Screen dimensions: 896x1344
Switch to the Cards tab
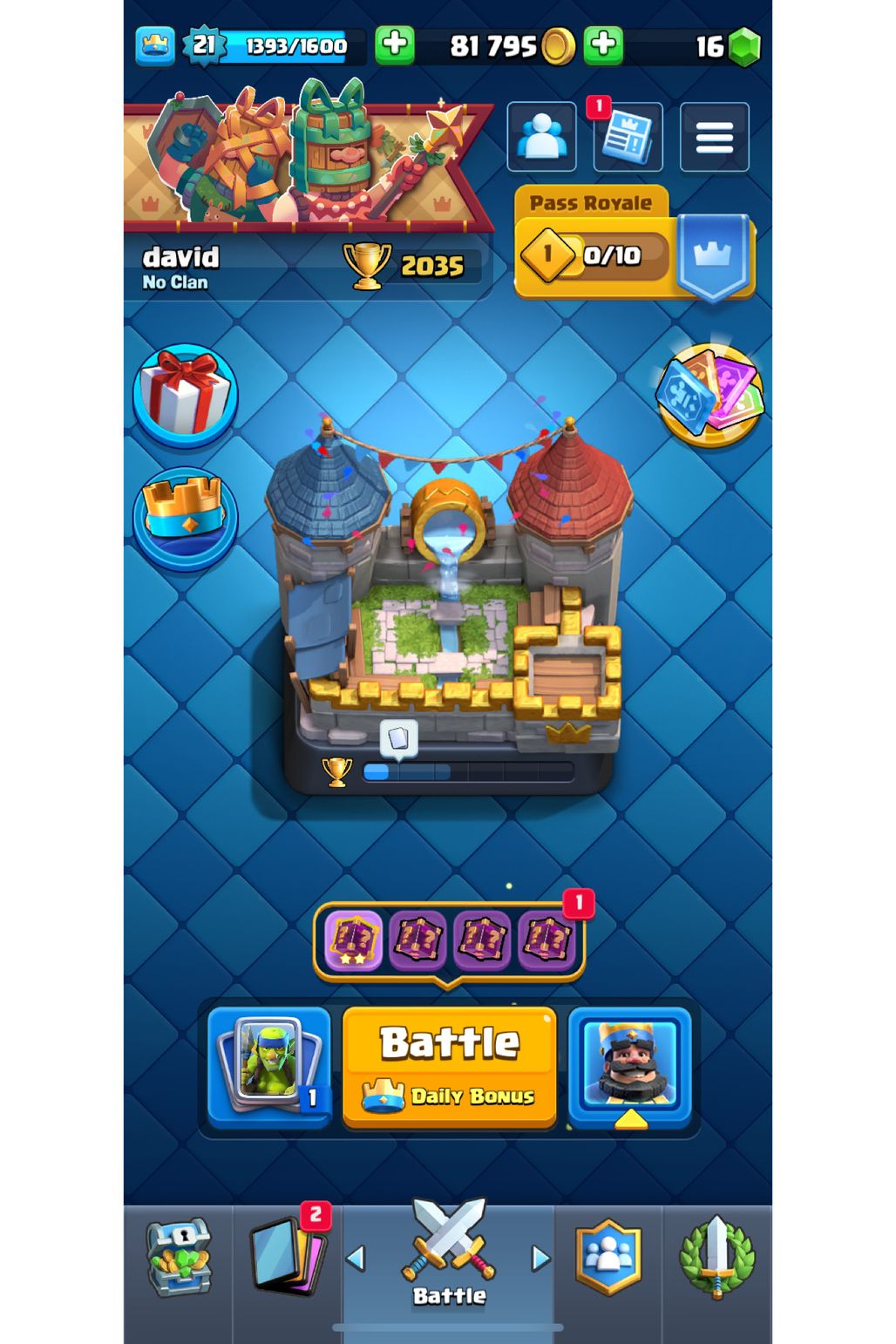(288, 1258)
